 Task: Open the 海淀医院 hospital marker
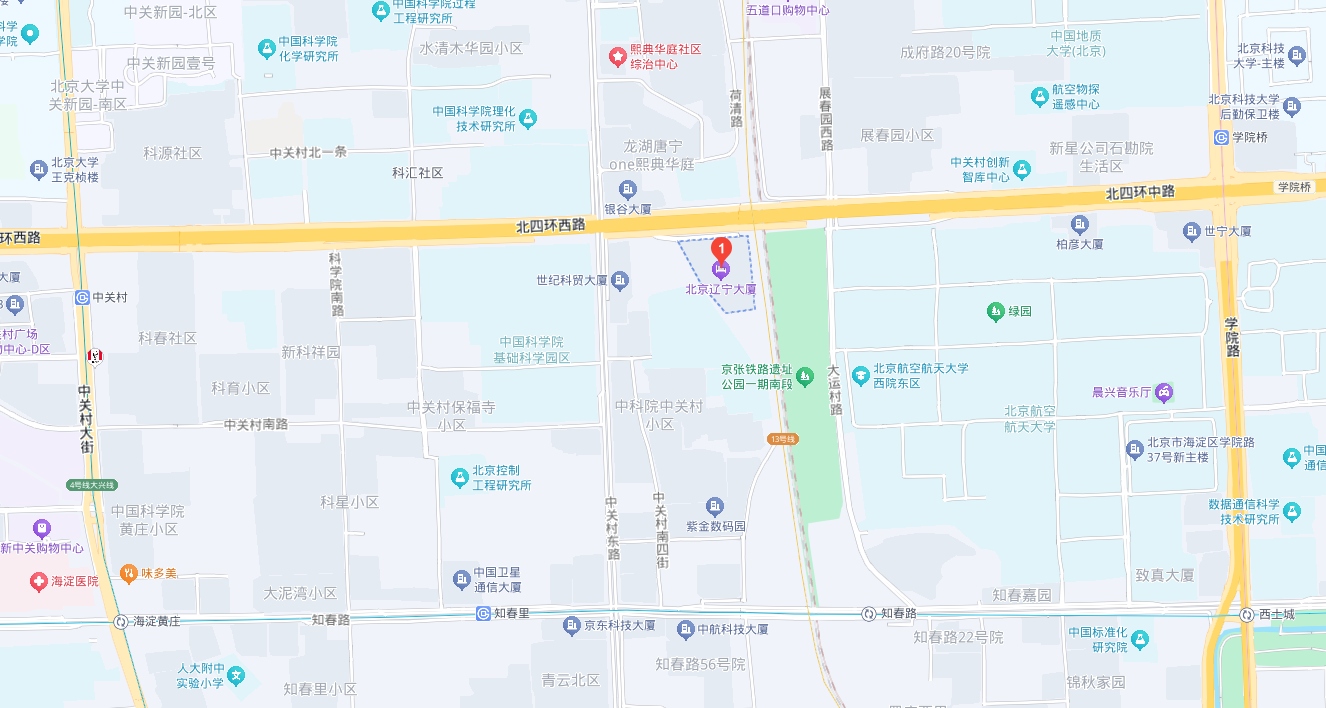point(38,580)
